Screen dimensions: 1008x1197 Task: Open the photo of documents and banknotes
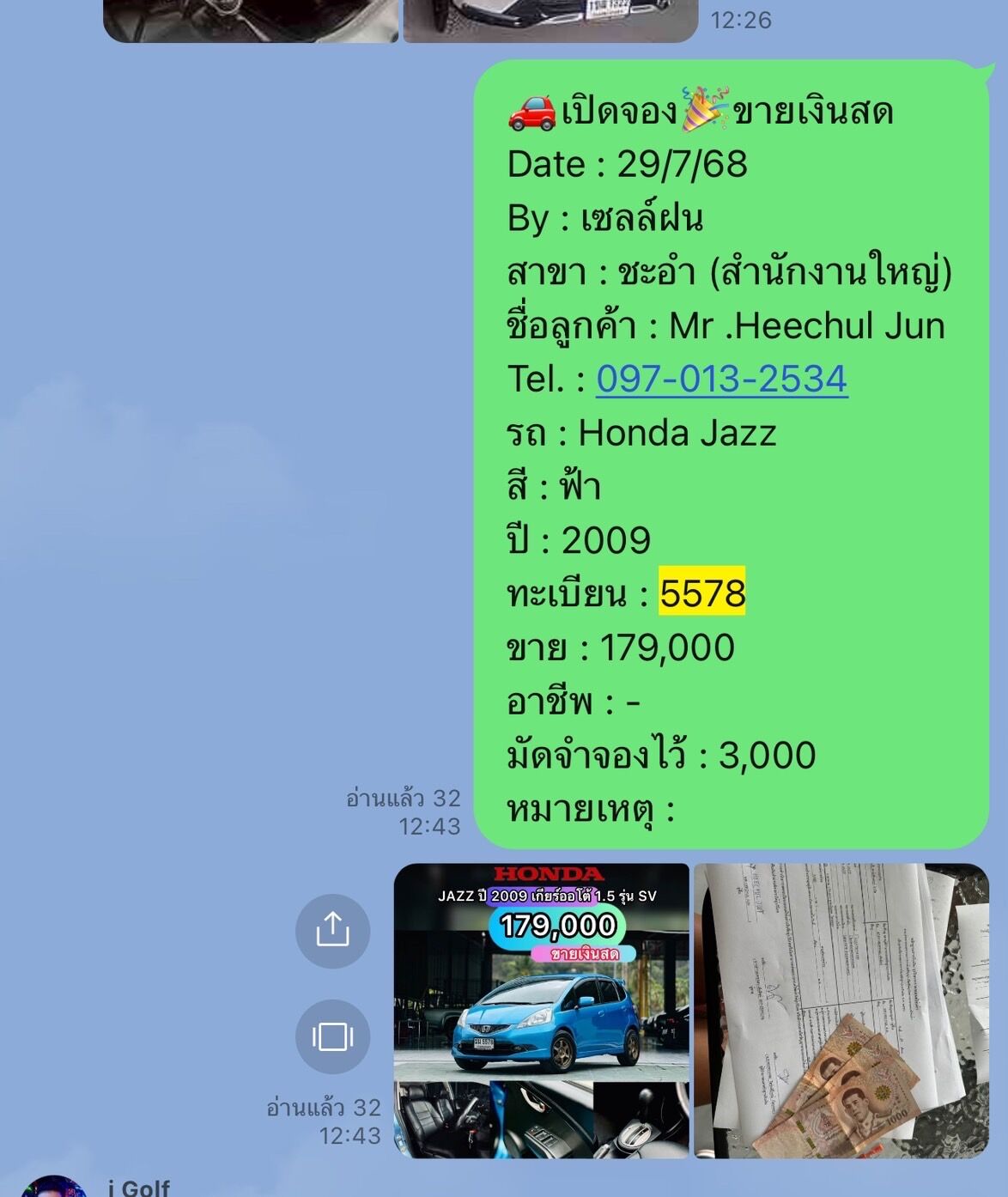[841, 1010]
